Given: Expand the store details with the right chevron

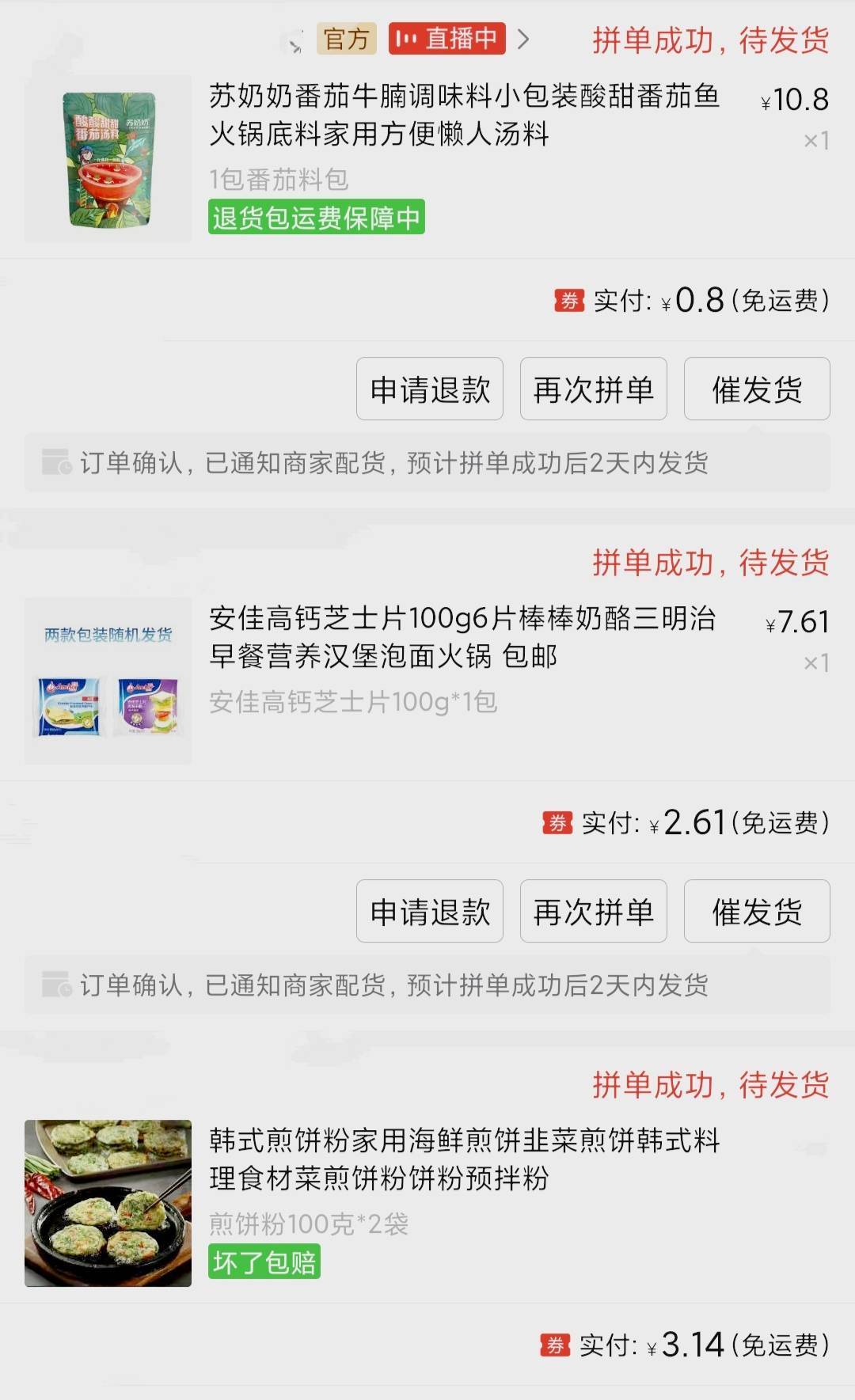Looking at the screenshot, I should 522,38.
